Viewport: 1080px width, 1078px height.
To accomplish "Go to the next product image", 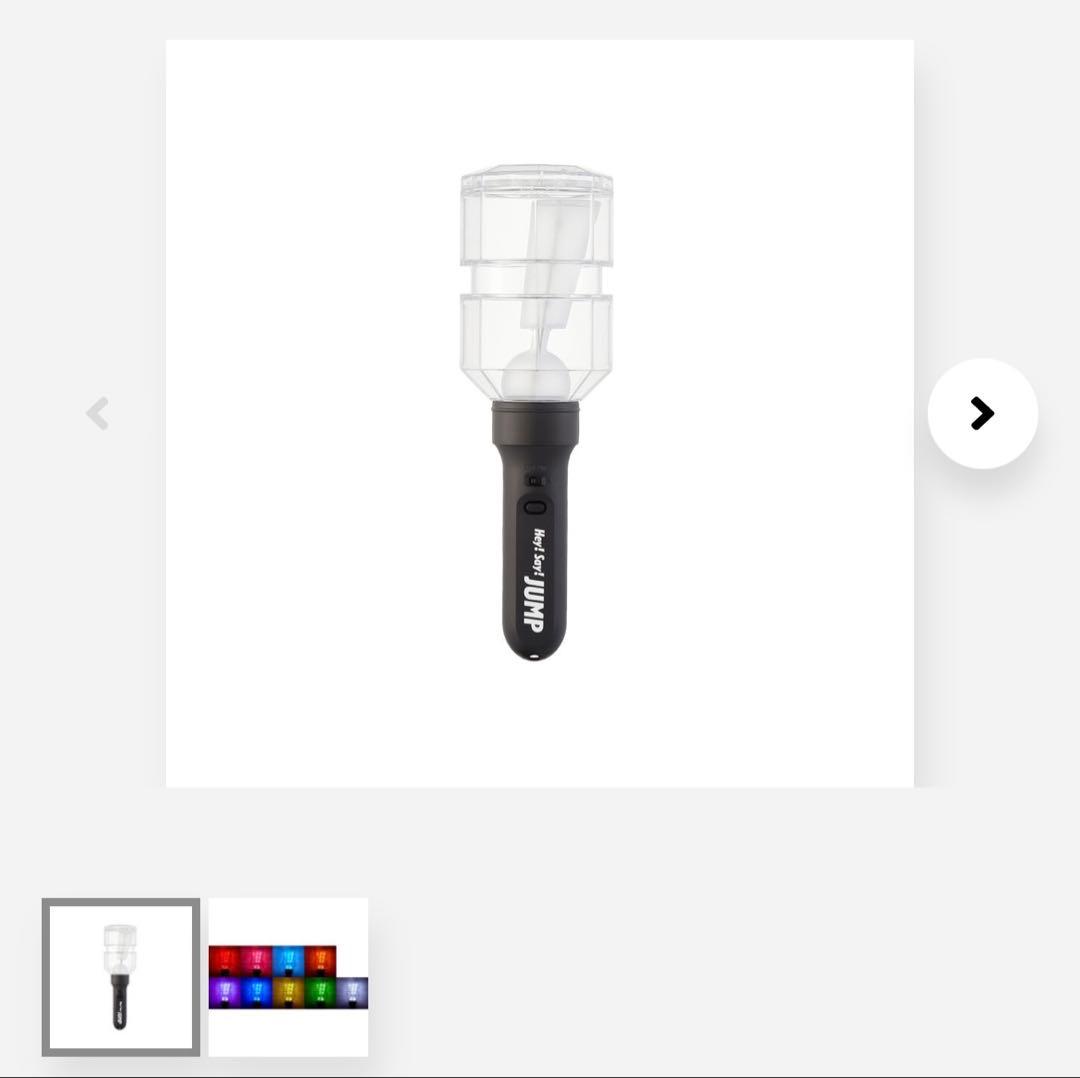I will [x=982, y=413].
